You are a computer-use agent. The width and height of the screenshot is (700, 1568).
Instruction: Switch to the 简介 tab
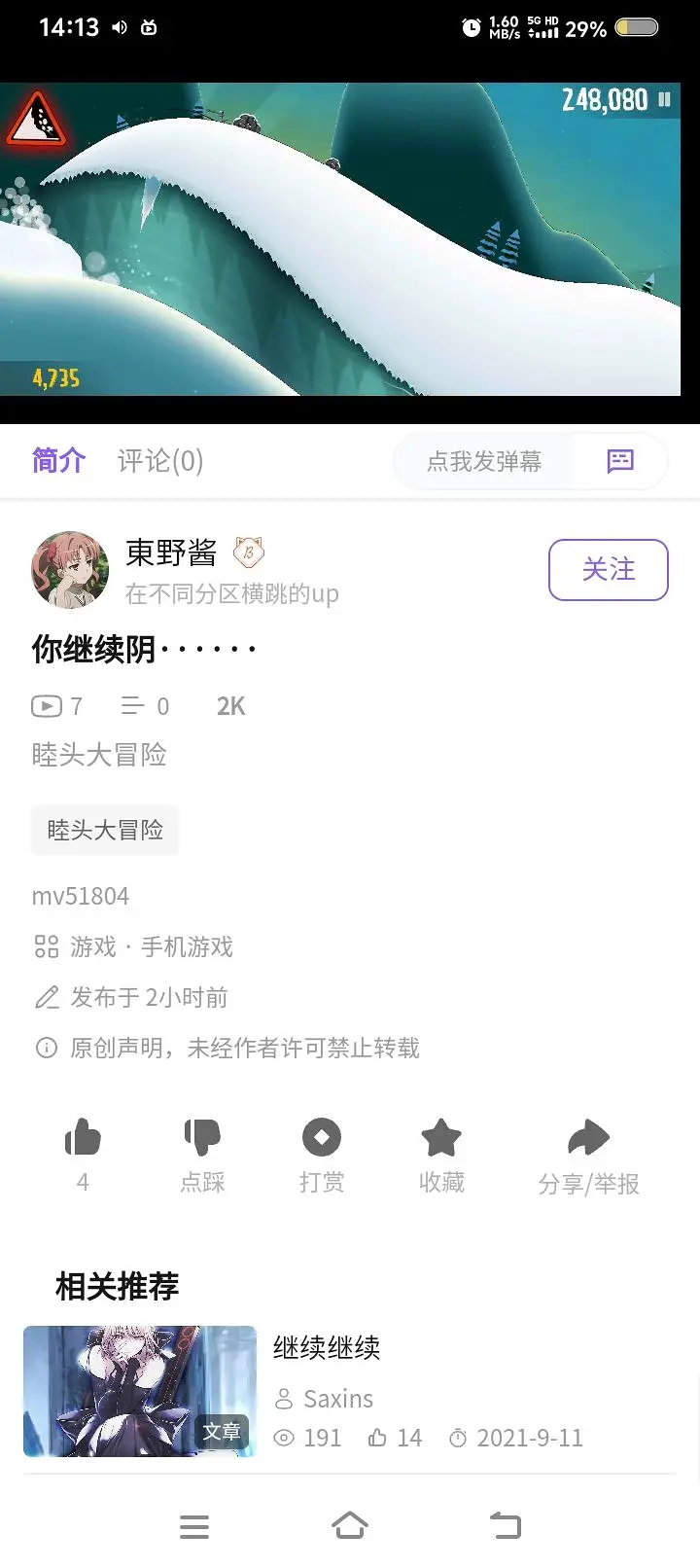(x=58, y=461)
